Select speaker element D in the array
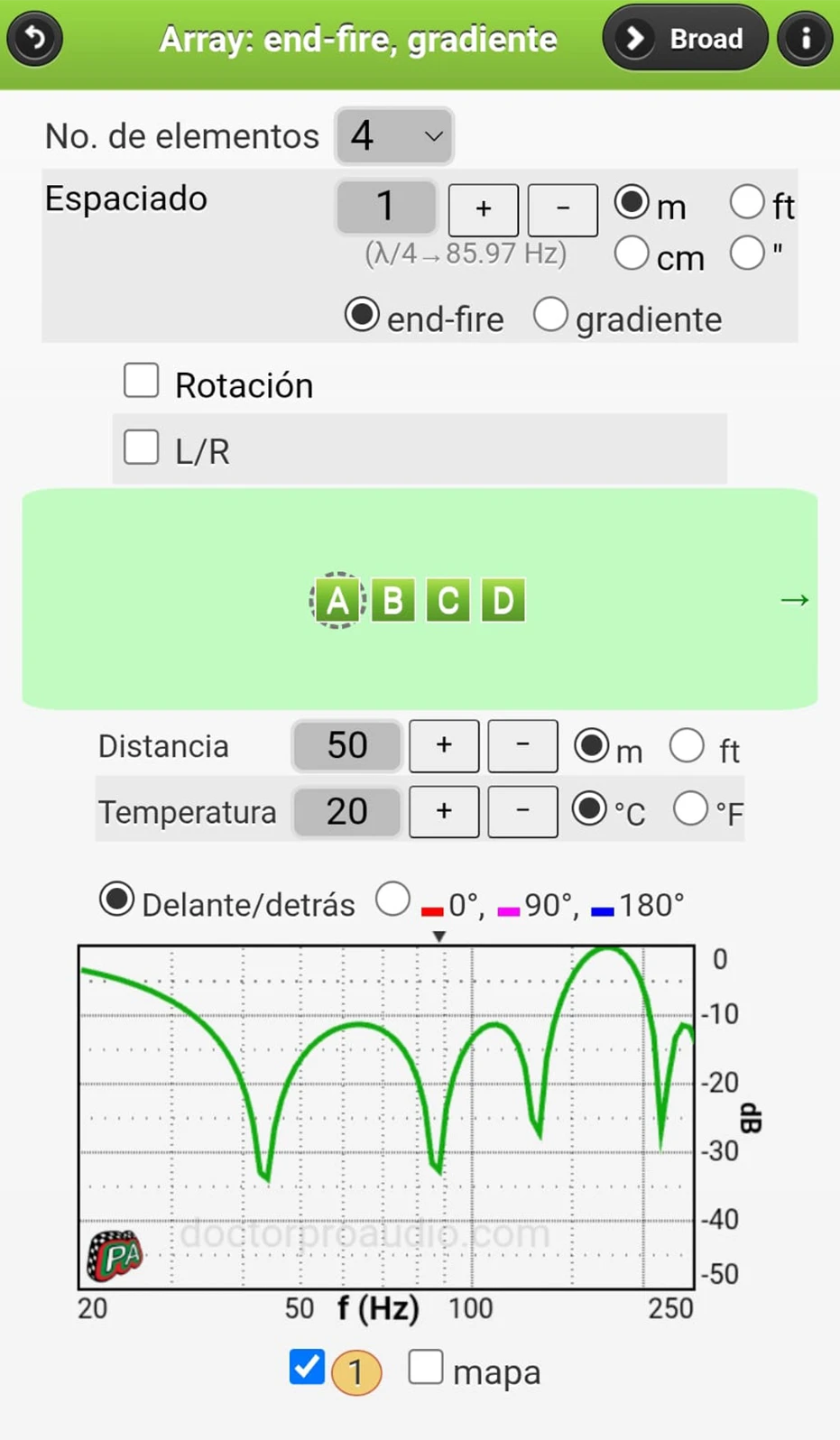840x1440 pixels. point(503,599)
